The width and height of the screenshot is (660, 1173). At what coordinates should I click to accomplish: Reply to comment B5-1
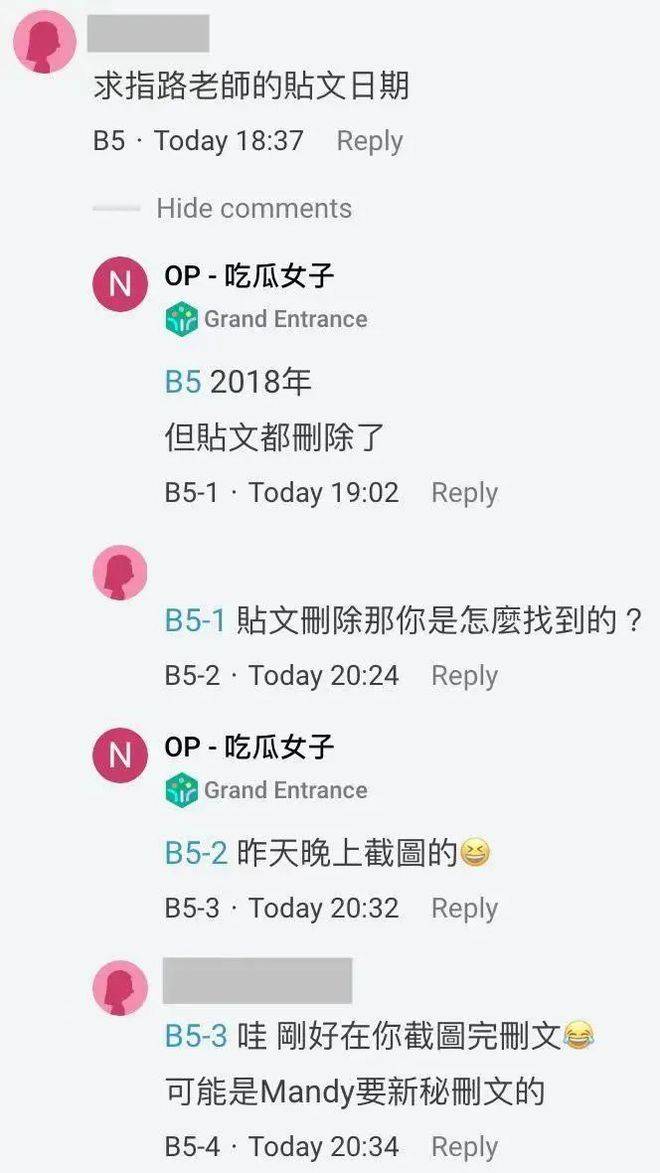pyautogui.click(x=464, y=492)
